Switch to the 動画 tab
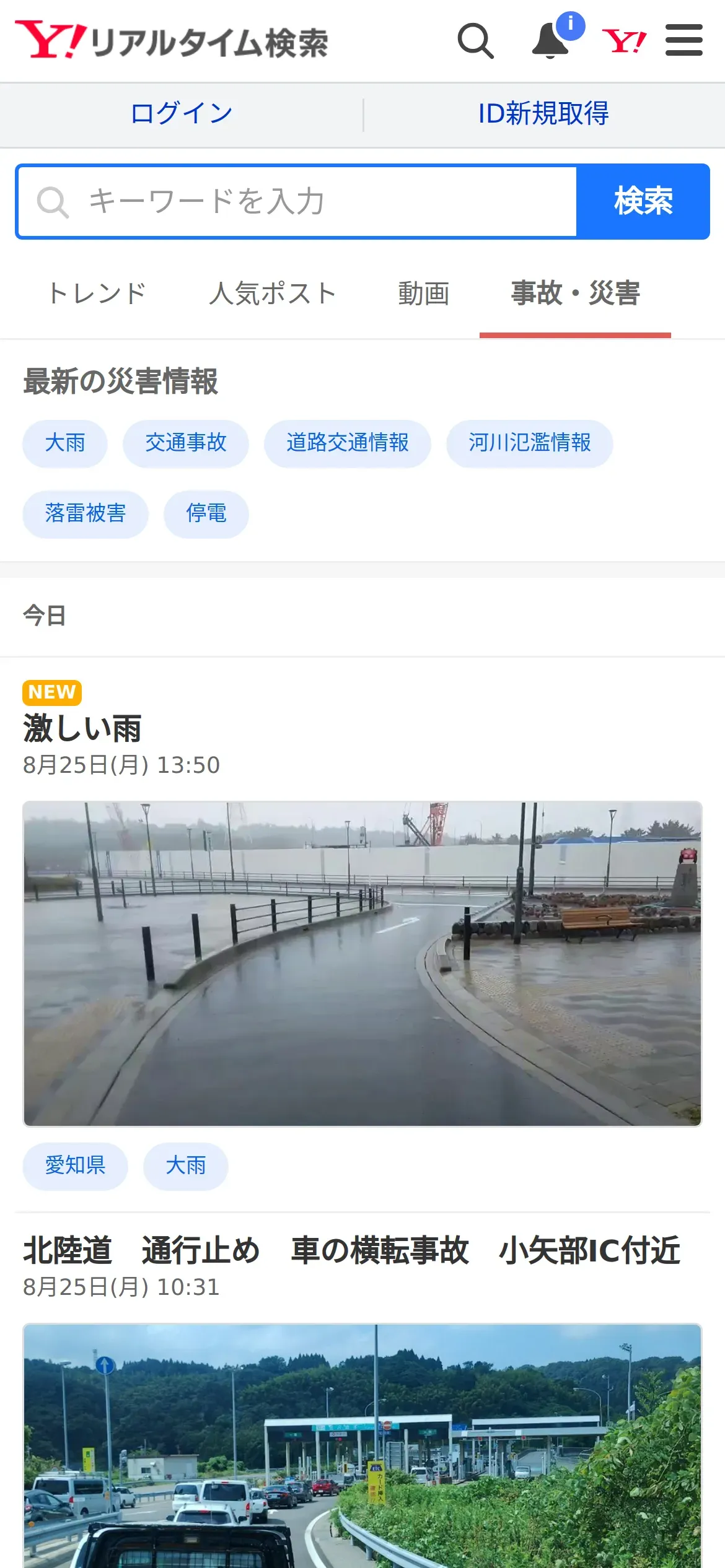Viewport: 725px width, 1568px height. [423, 294]
